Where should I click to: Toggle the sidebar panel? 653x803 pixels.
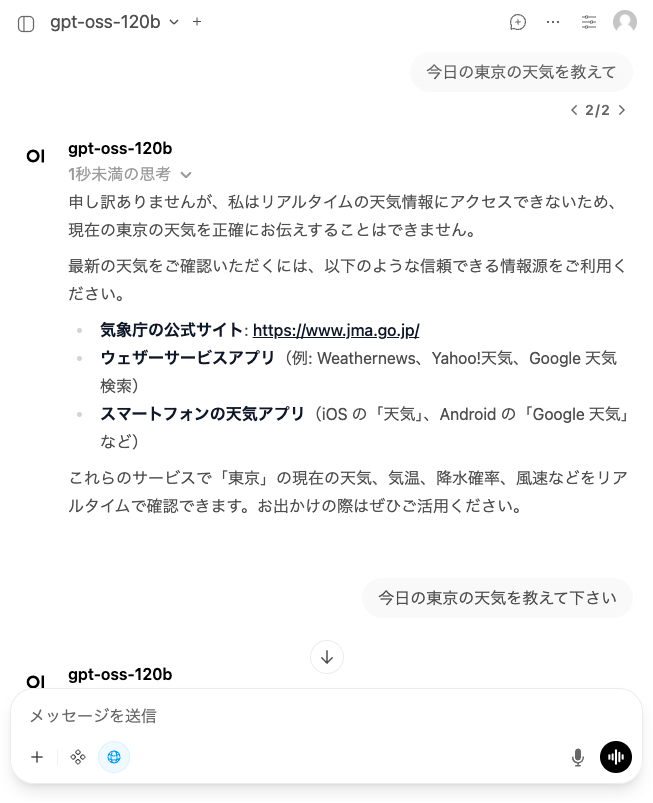pos(26,23)
